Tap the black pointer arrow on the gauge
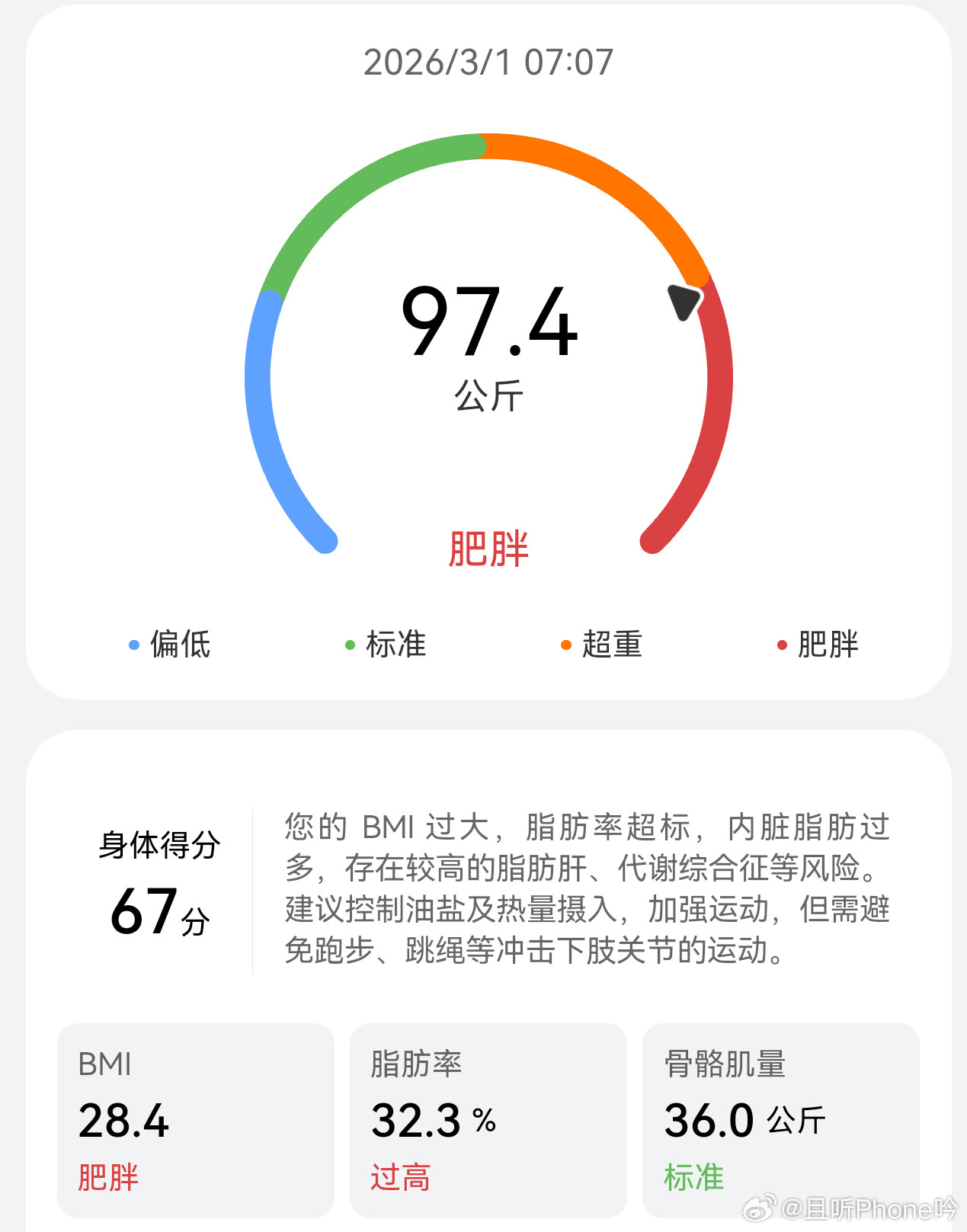The width and height of the screenshot is (967, 1232). point(684,303)
